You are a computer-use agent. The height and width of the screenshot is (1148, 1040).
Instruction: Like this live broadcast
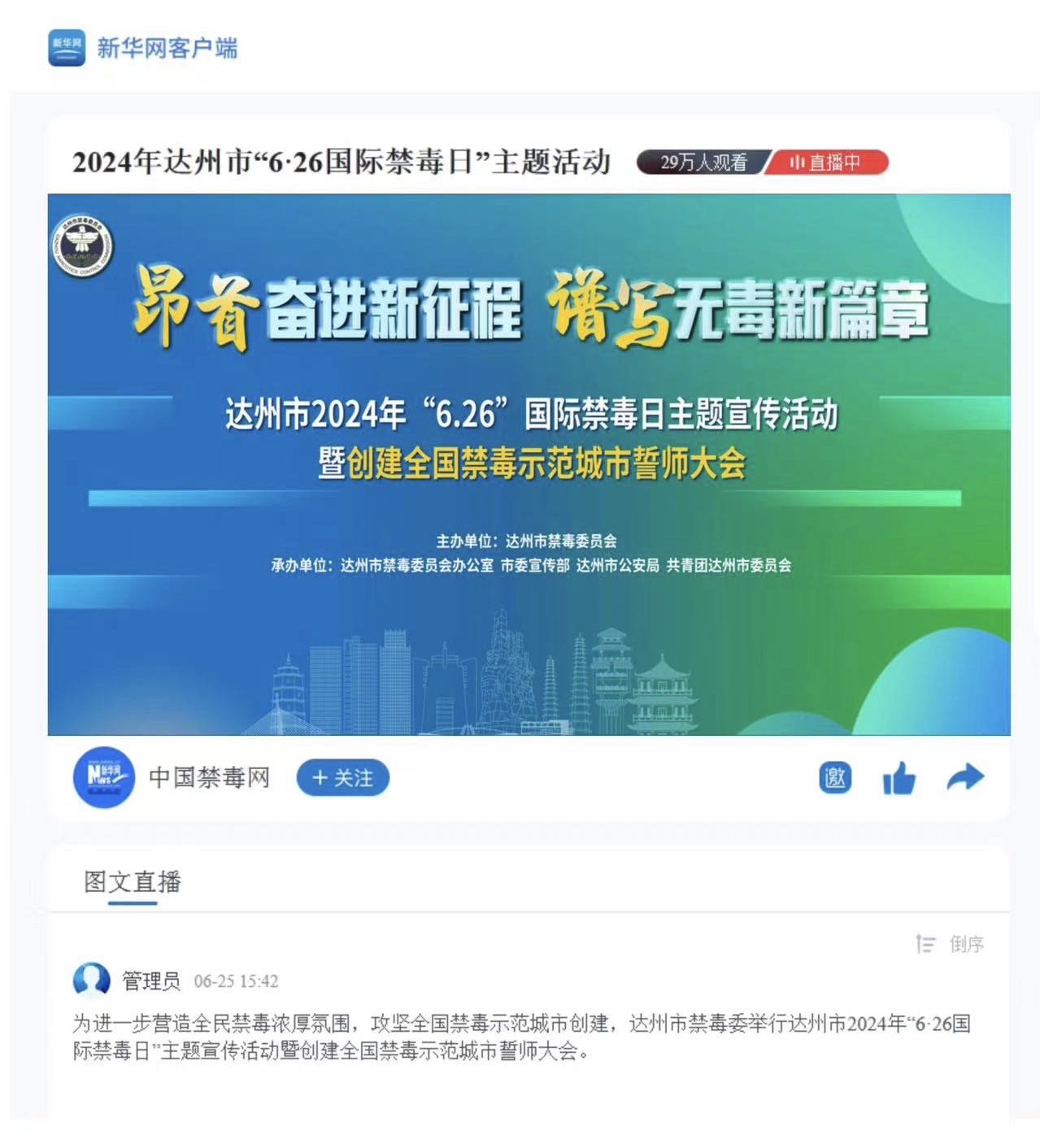(899, 778)
